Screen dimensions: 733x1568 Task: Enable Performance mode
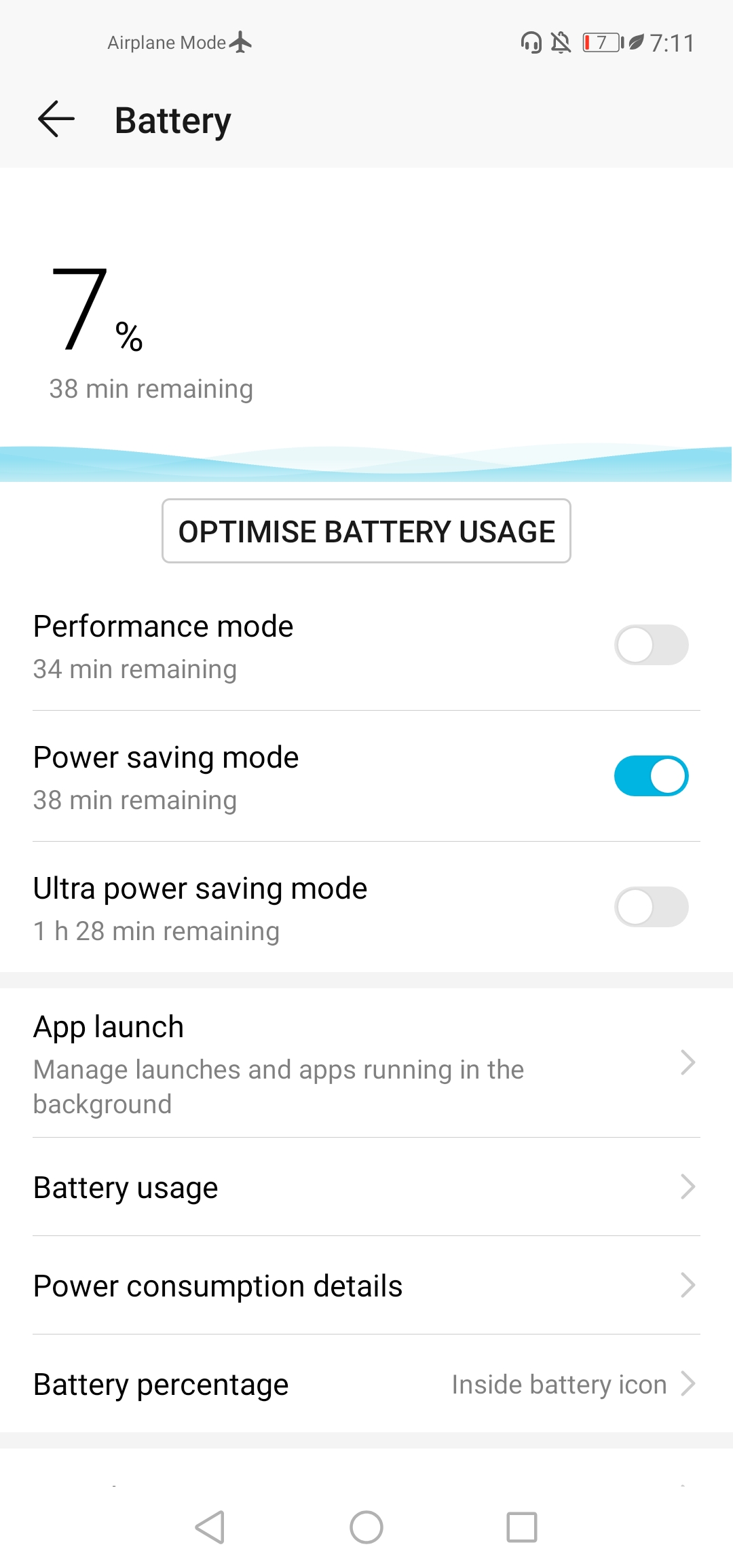coord(651,645)
